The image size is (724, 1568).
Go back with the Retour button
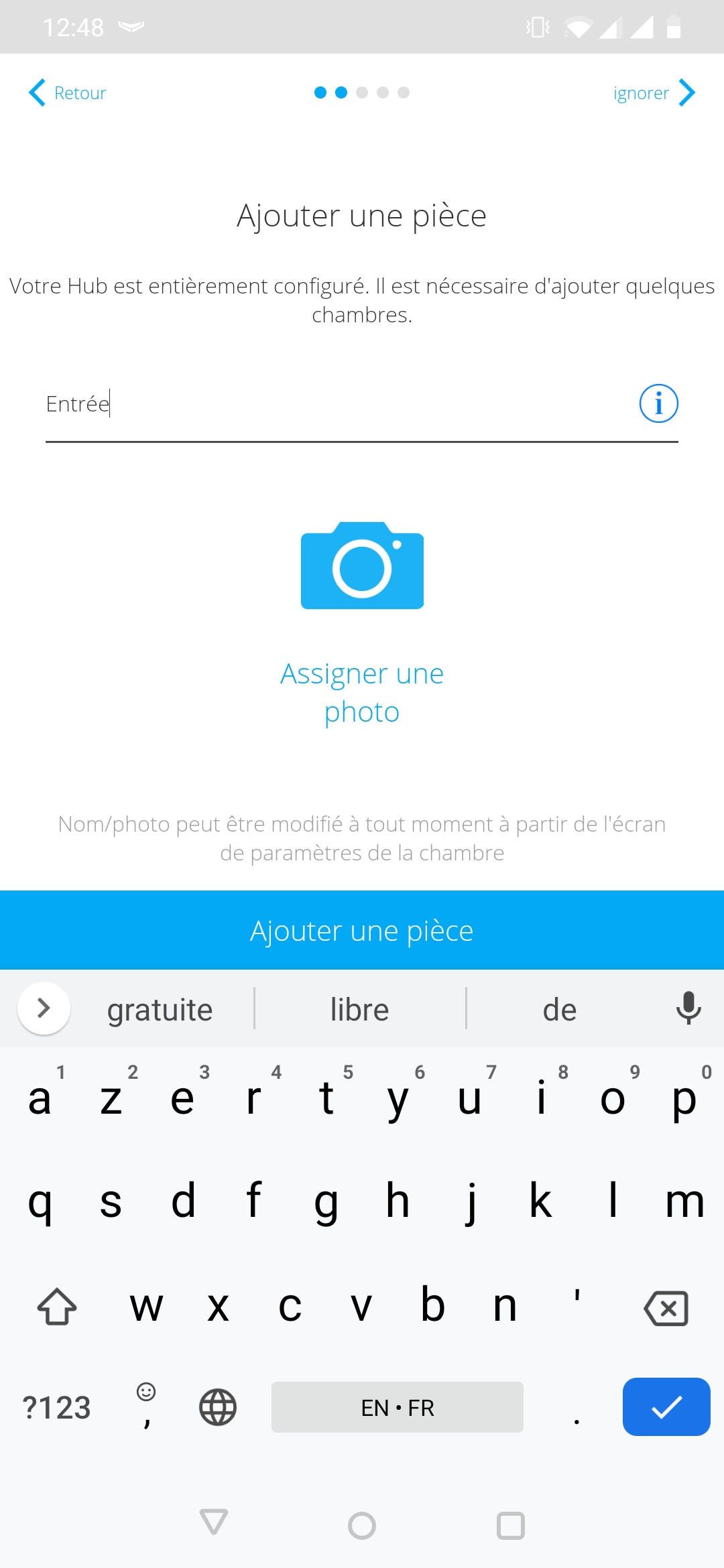(67, 92)
